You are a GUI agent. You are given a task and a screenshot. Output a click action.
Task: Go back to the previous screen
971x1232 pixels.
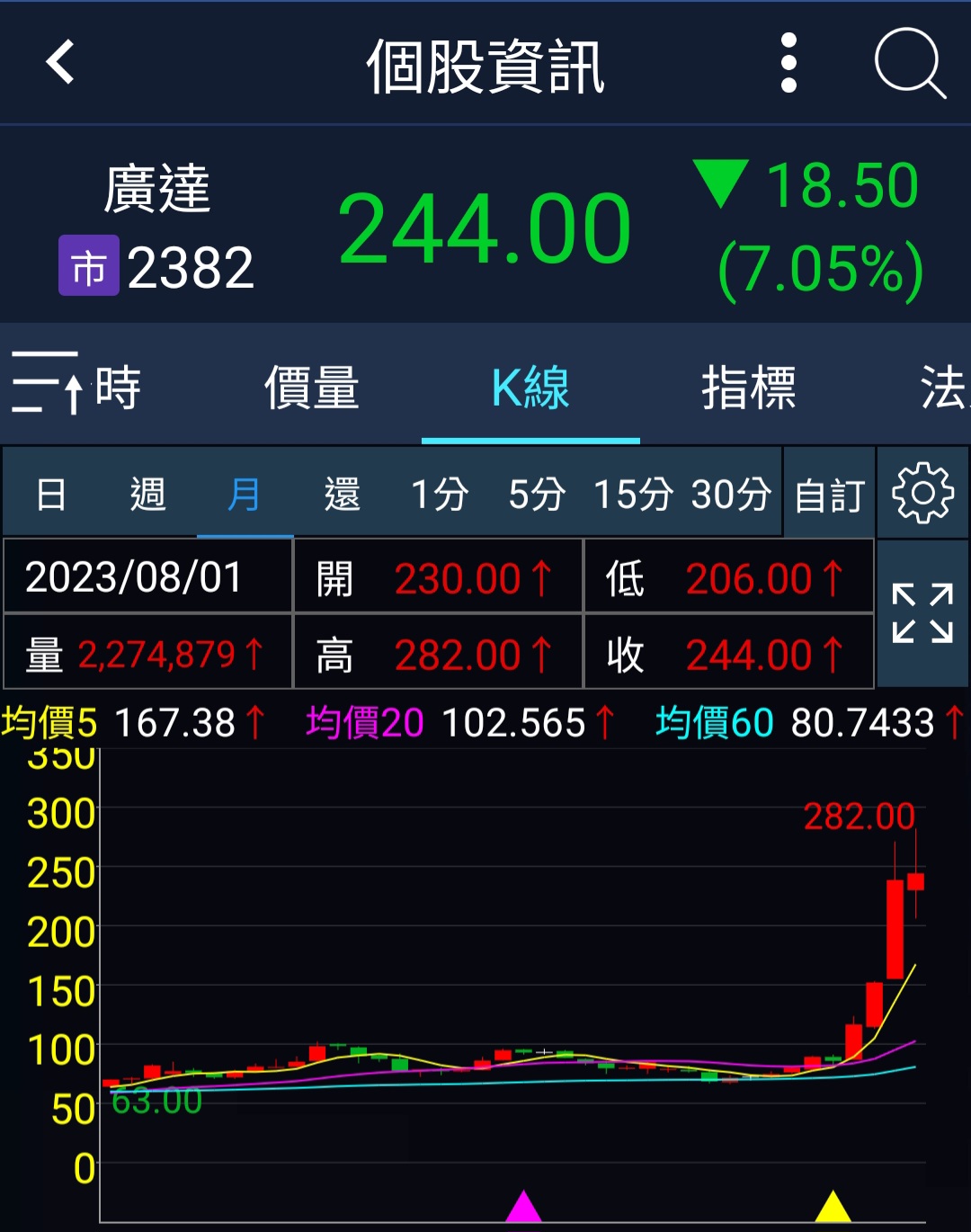point(60,63)
